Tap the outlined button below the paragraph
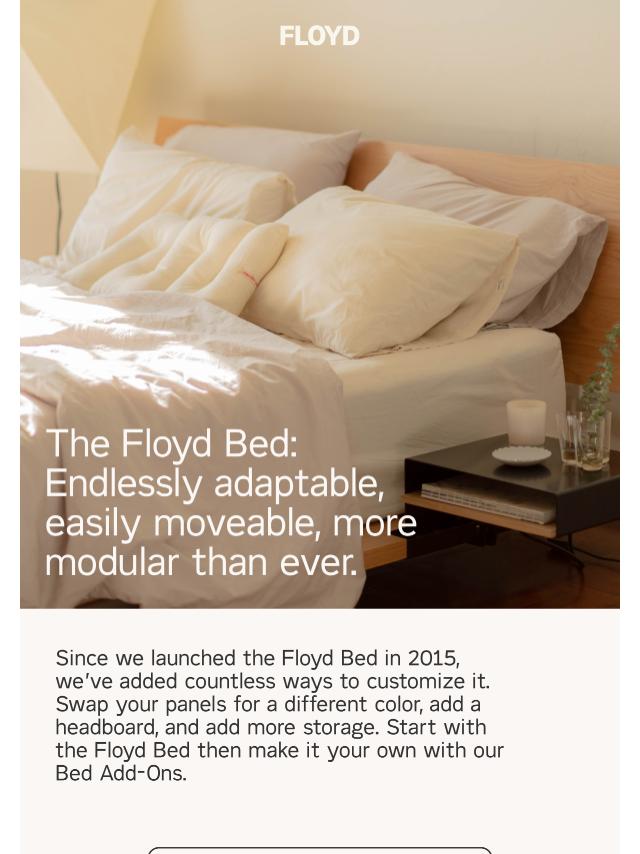640x854 pixels. [320, 850]
